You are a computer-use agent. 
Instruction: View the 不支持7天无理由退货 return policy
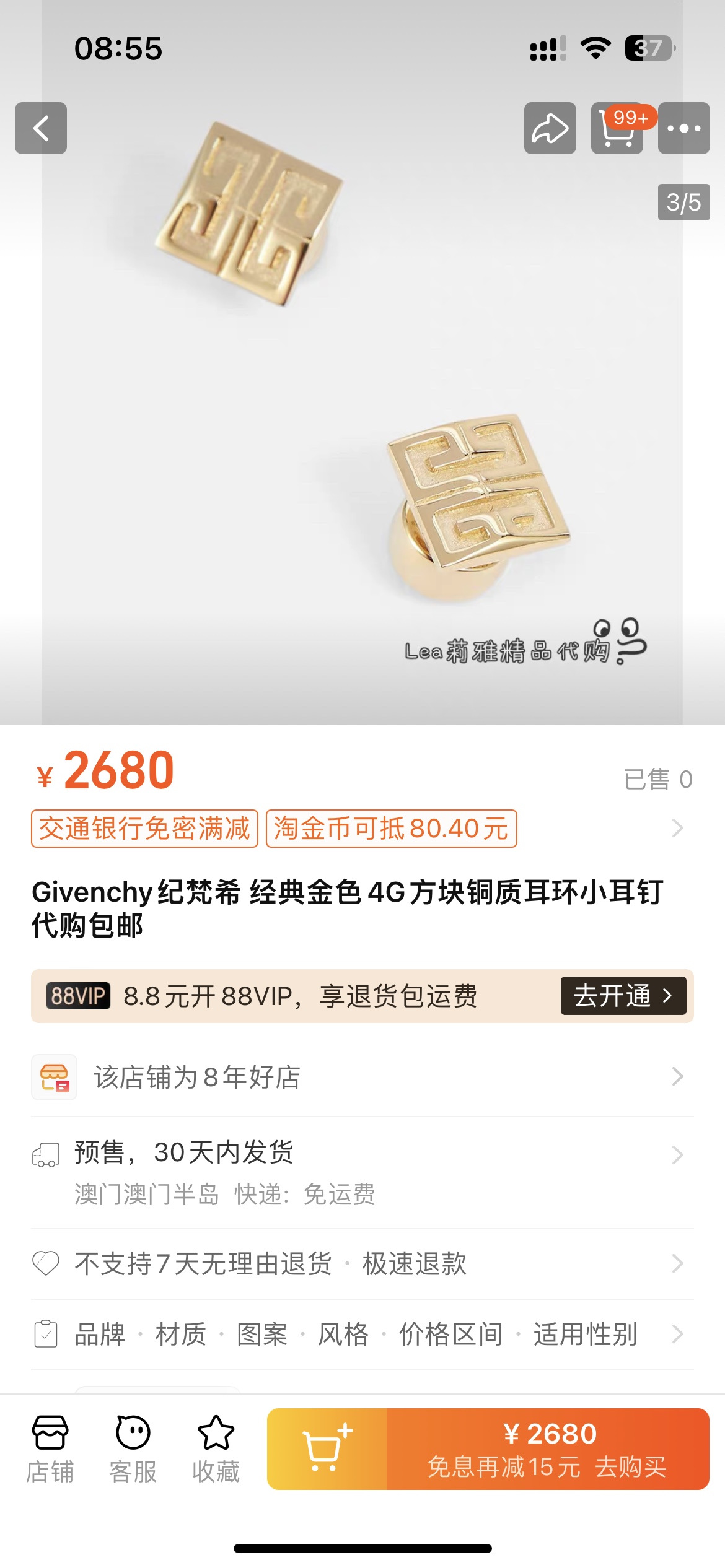362,1263
